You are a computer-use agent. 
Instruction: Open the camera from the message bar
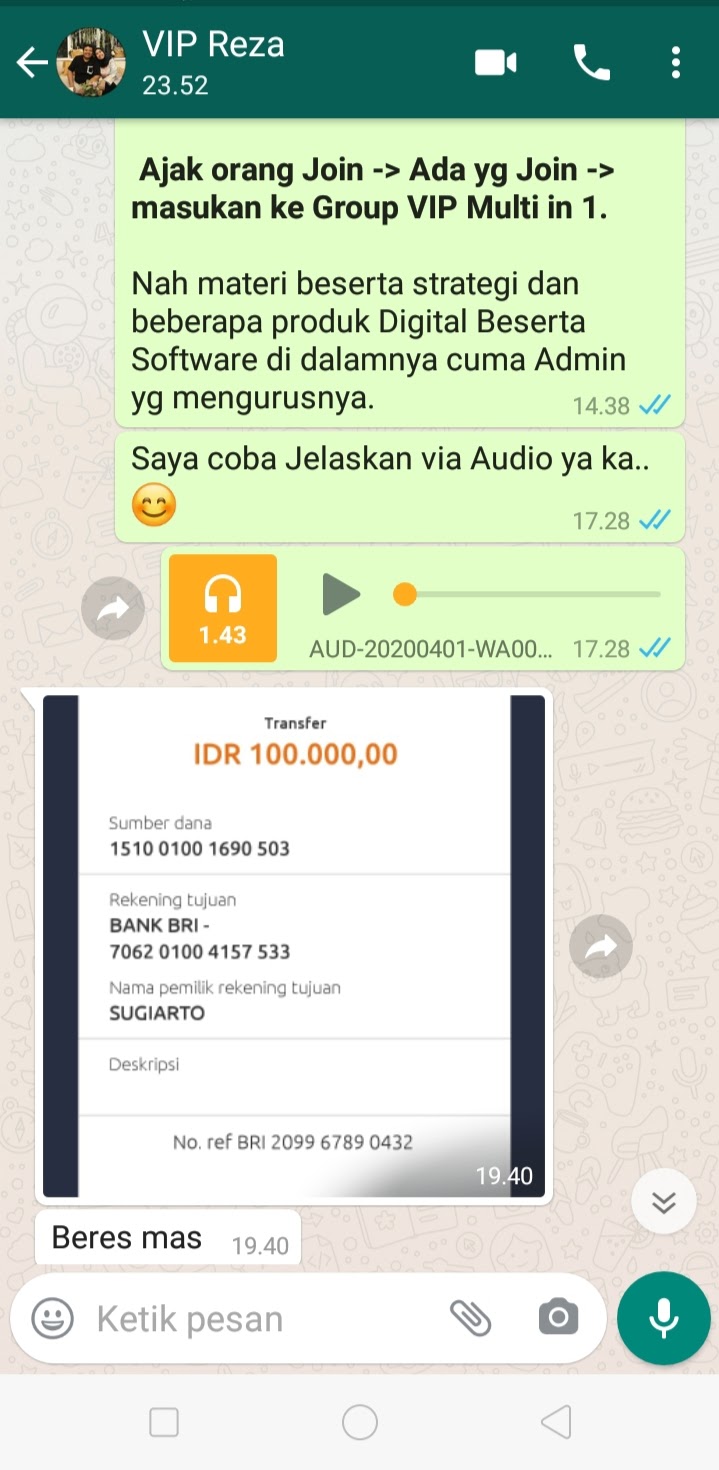pyautogui.click(x=557, y=1318)
